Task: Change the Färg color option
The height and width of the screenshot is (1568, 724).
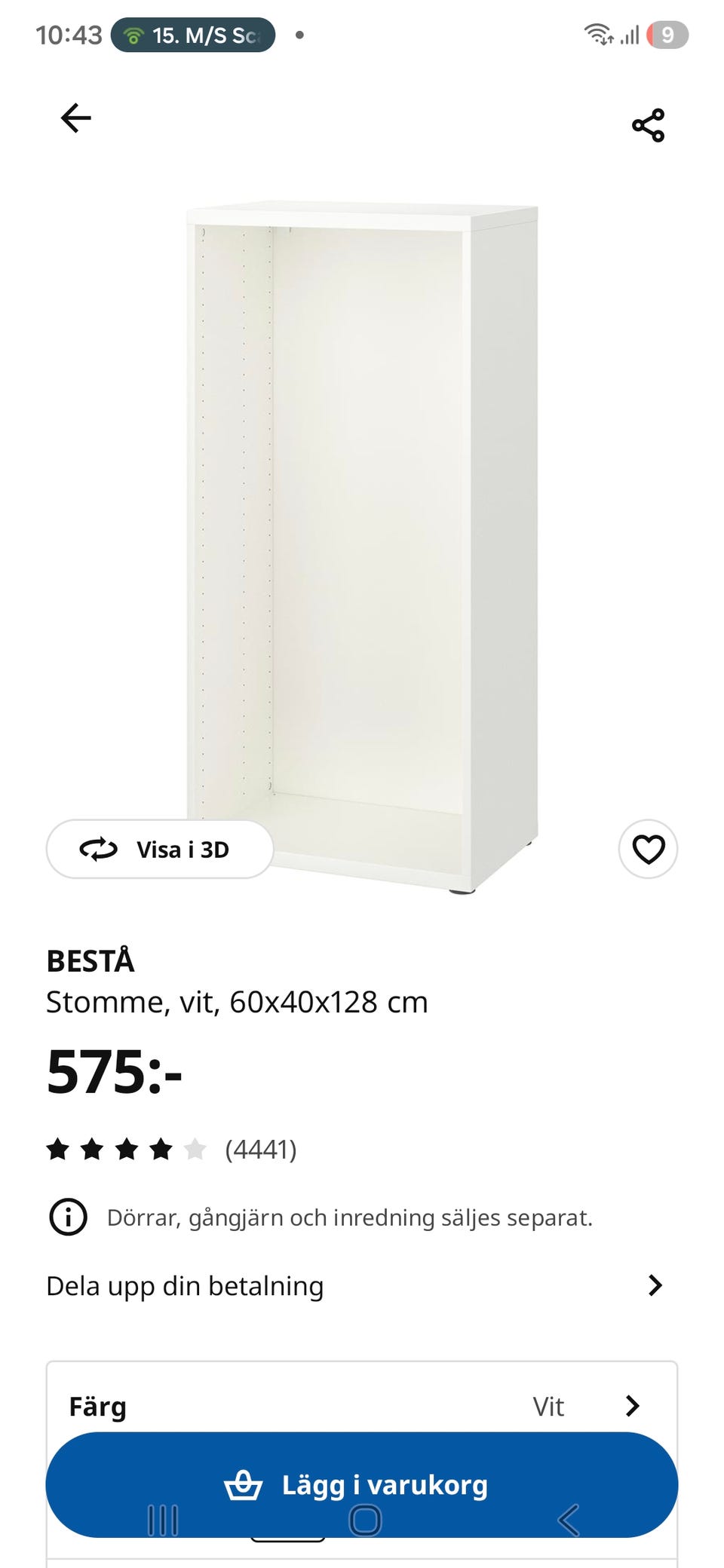Action: click(x=362, y=1406)
